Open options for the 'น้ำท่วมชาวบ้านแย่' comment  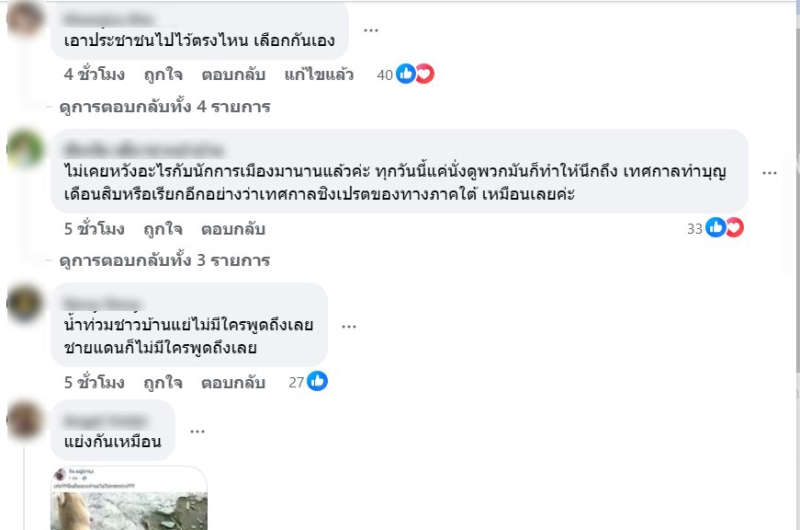(x=349, y=326)
